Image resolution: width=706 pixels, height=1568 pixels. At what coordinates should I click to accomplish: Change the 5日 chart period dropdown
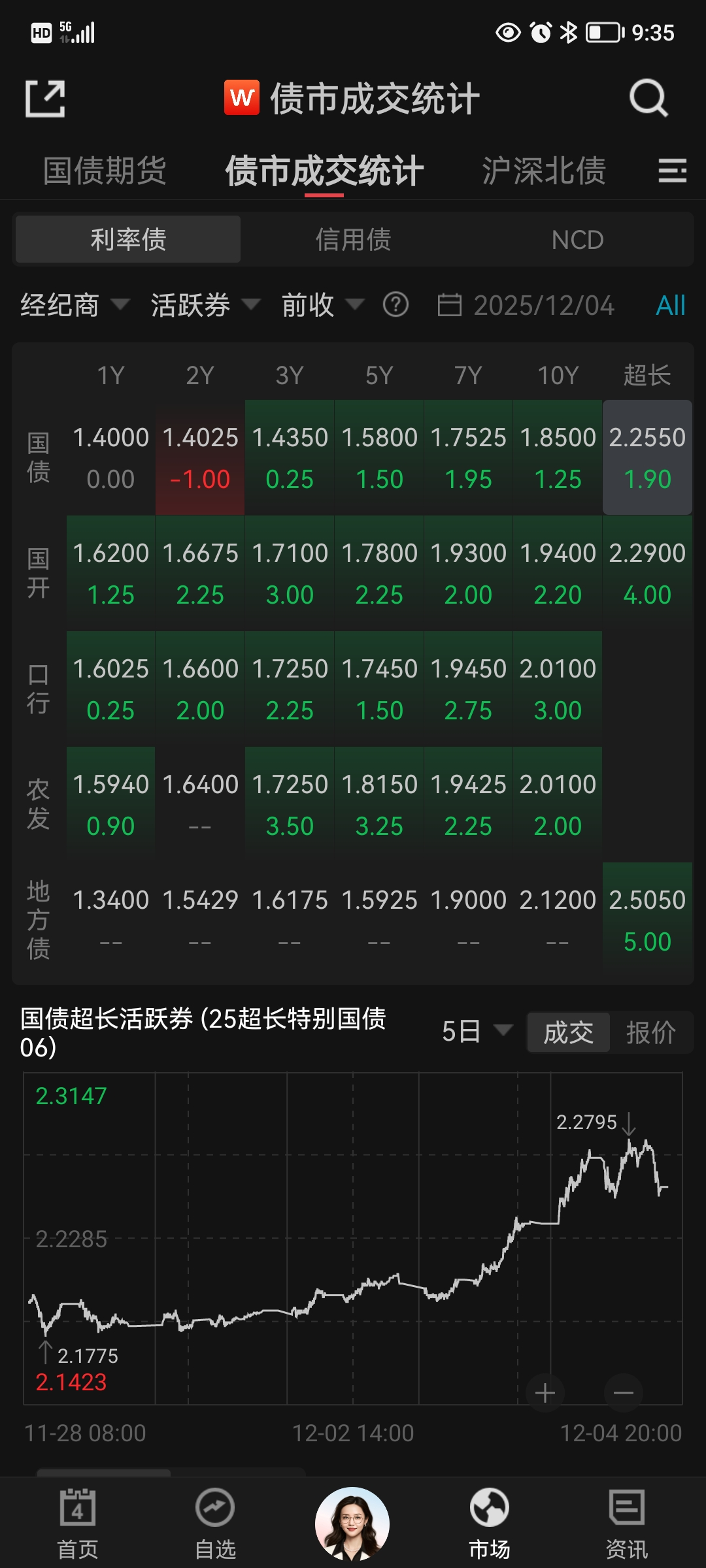[477, 1032]
